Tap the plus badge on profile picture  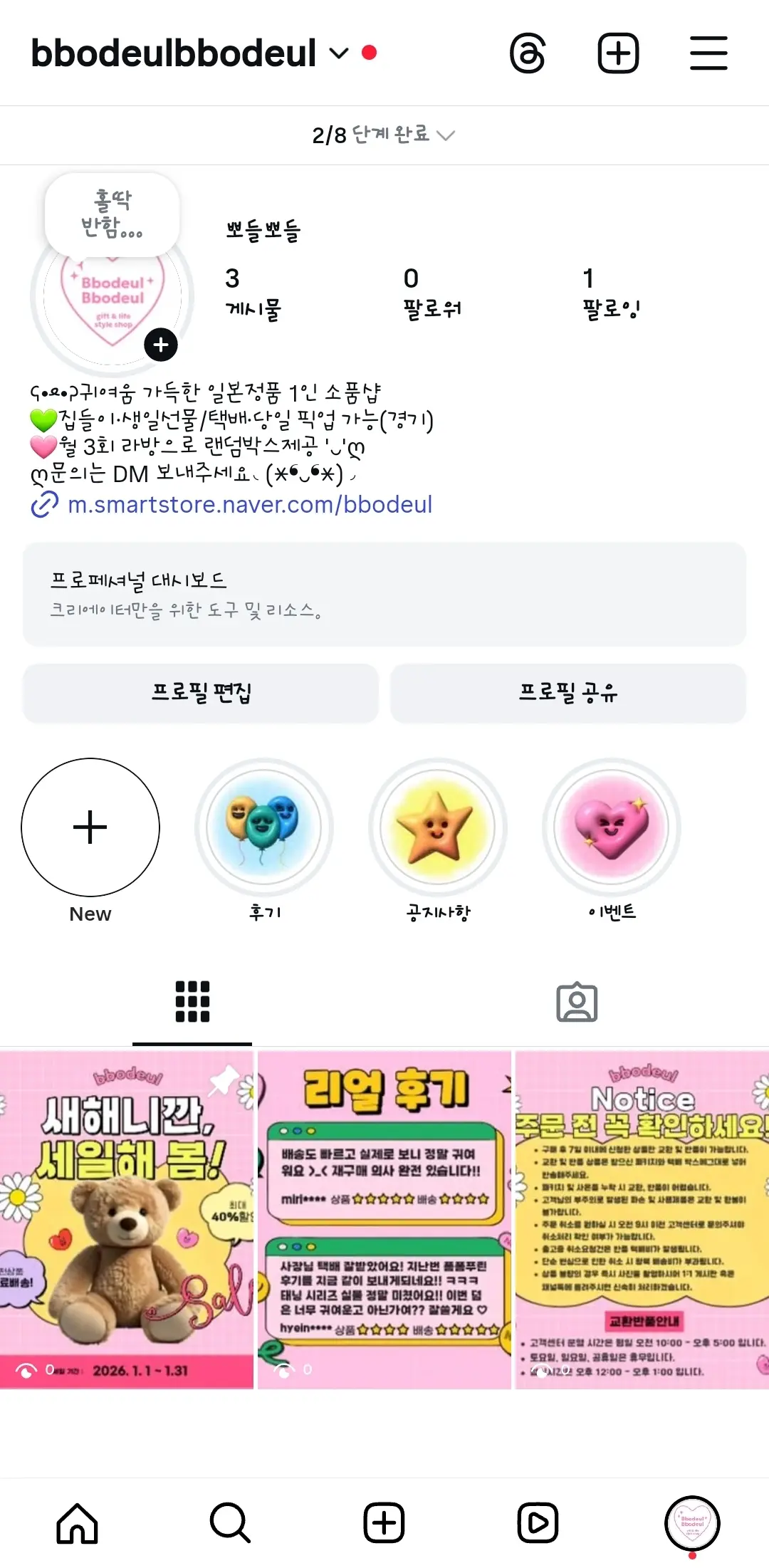[x=161, y=344]
